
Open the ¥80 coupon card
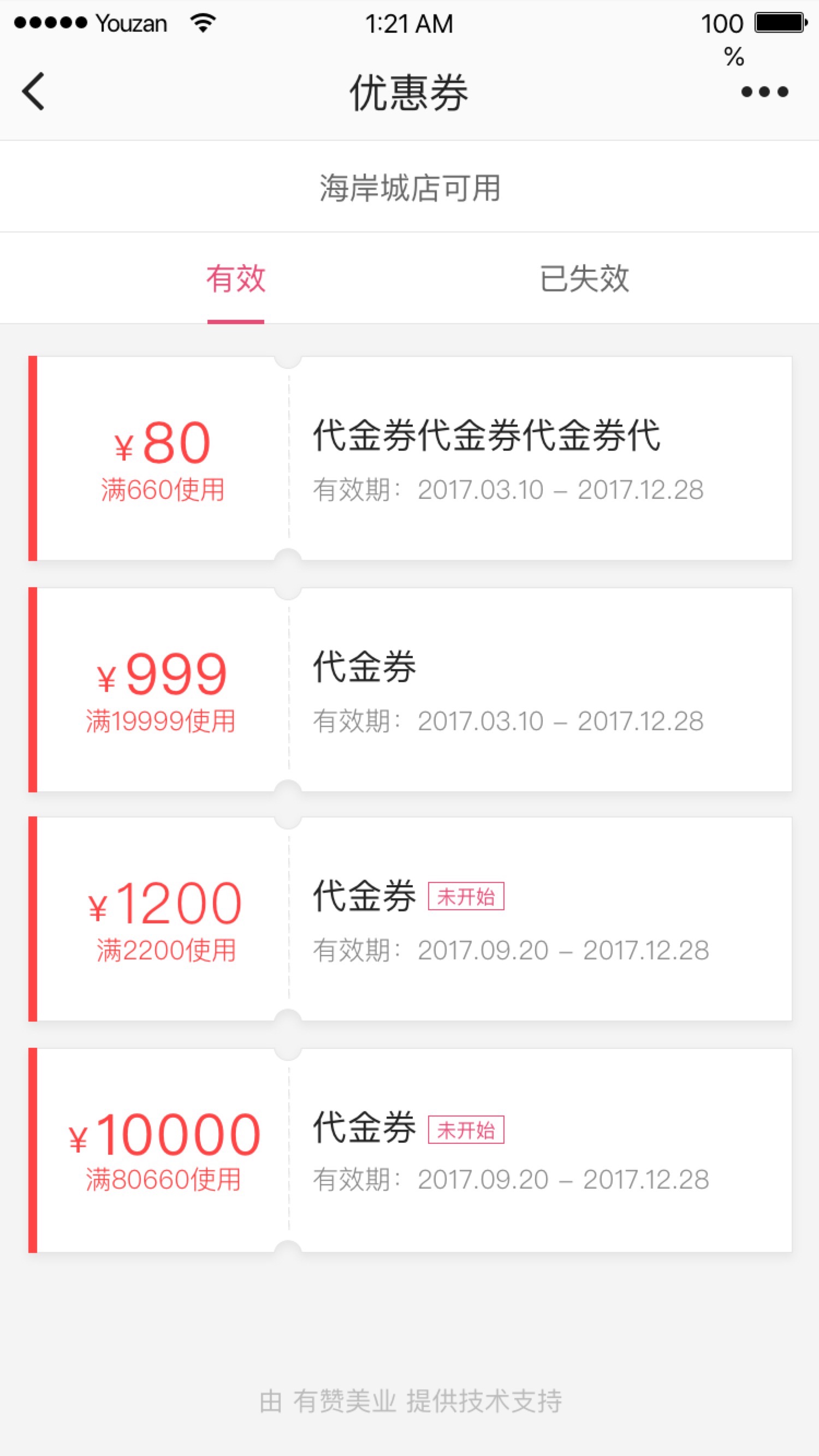[410, 458]
